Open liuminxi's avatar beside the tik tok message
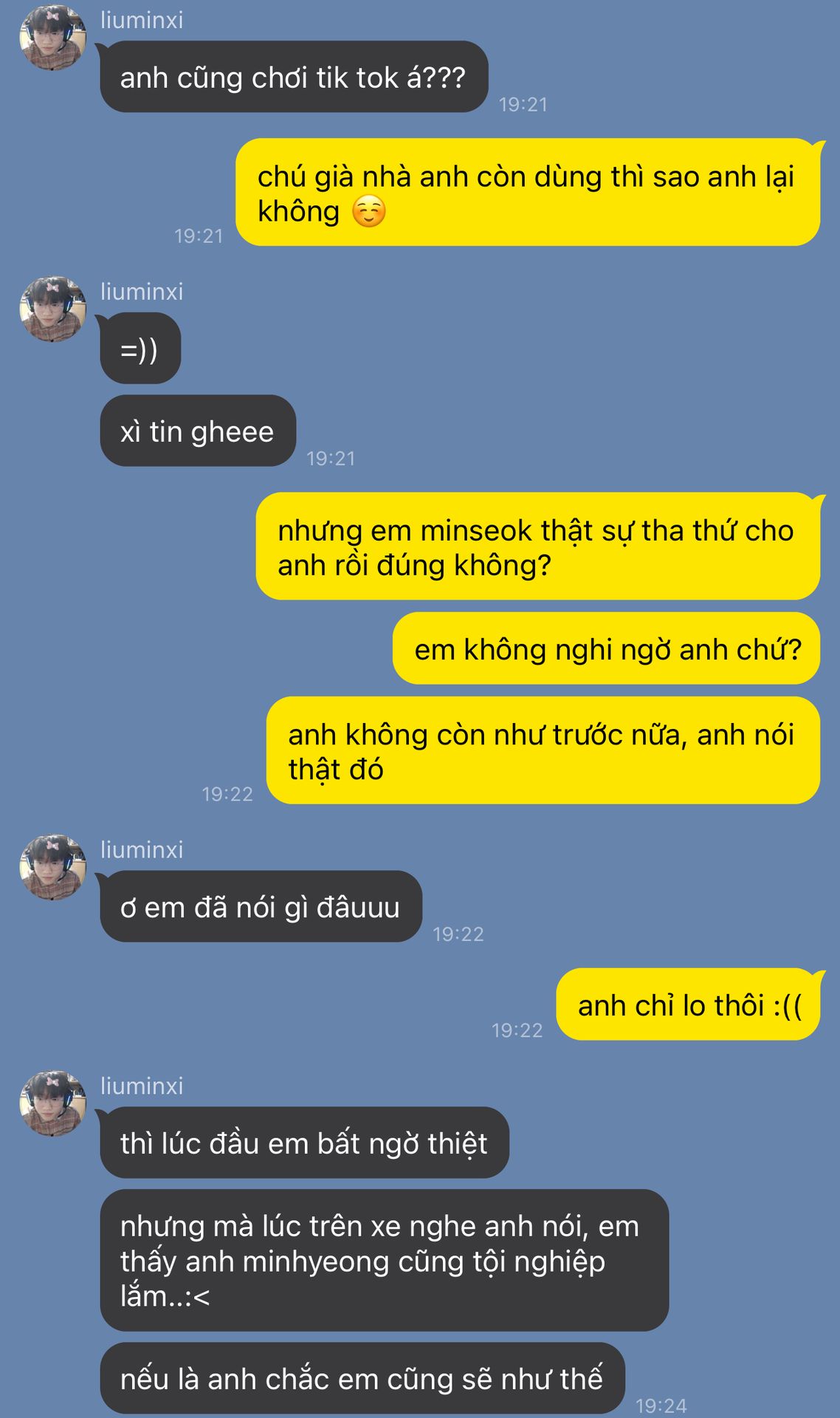The width and height of the screenshot is (840, 1418). pyautogui.click(x=52, y=38)
